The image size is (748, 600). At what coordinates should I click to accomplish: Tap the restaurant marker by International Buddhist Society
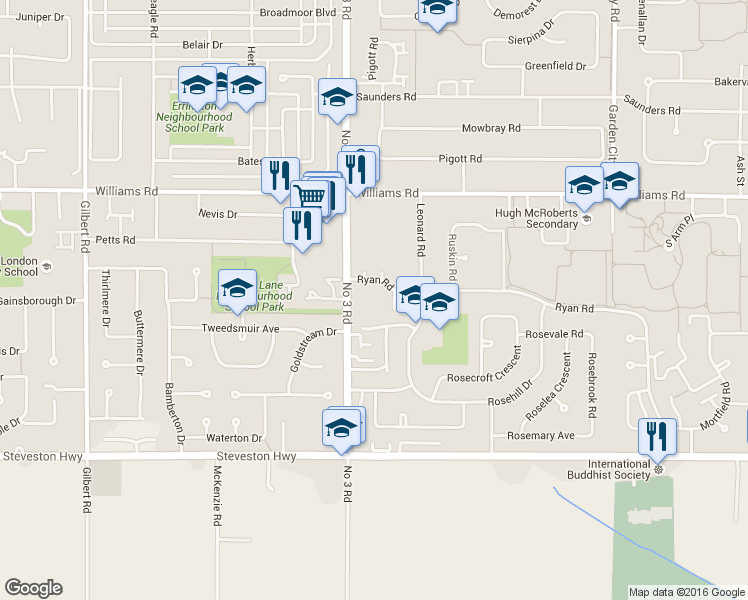point(658,435)
